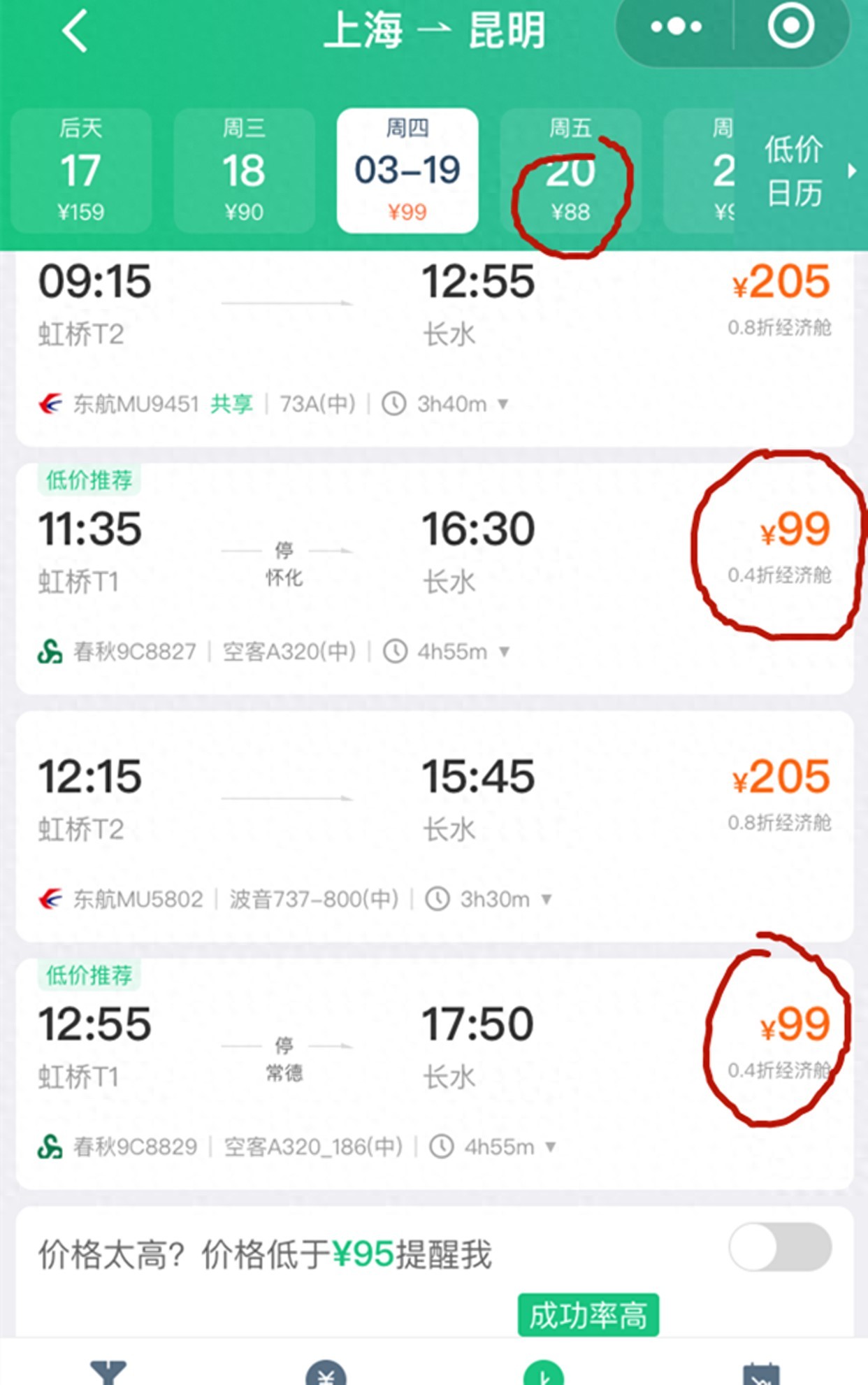Screen dimensions: 868x1385
Task: Enable the price alert below ¥95 switch
Action: coord(780,1247)
